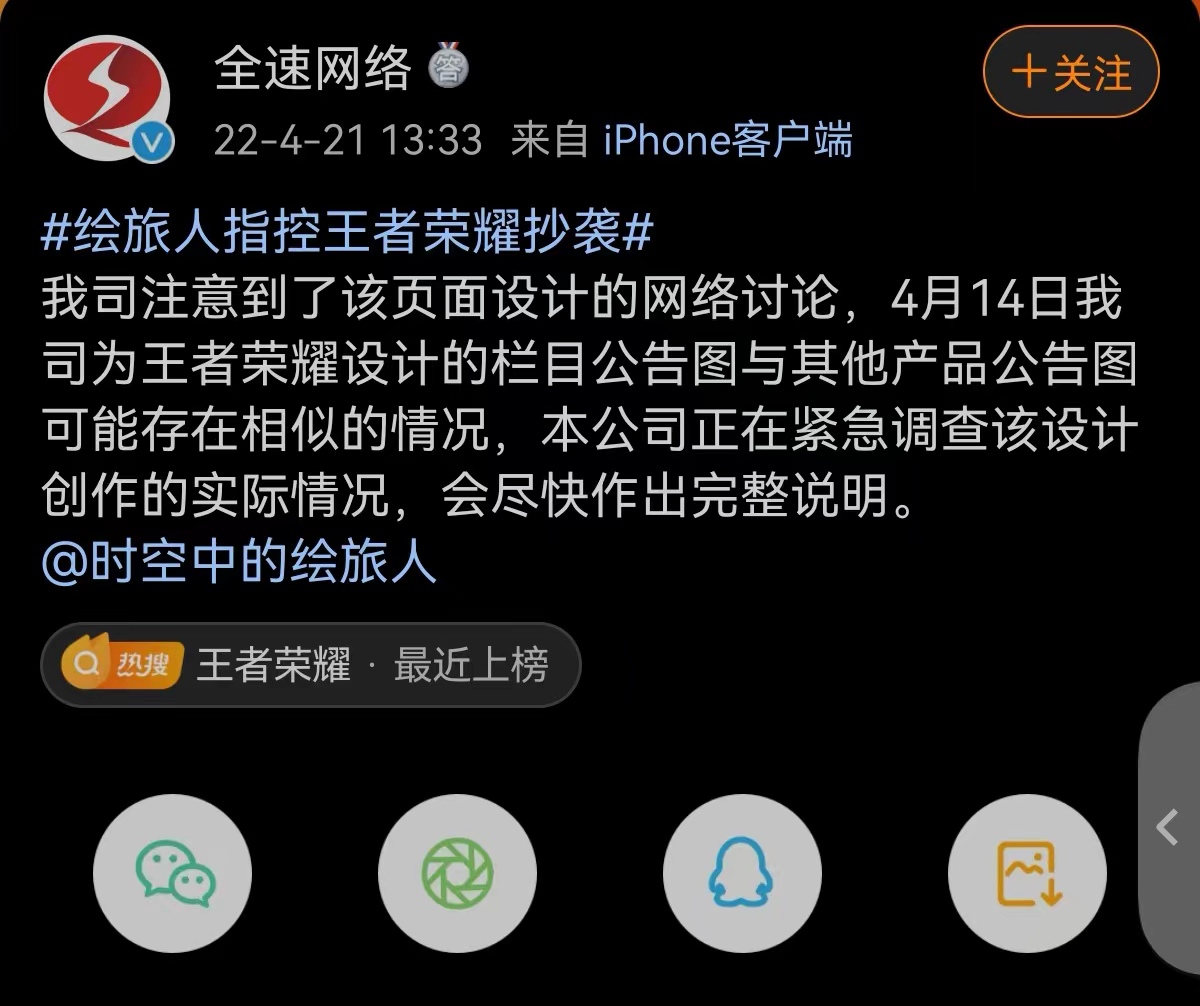
Task: Open the 王者荣耀 hot search chip
Action: pos(310,665)
